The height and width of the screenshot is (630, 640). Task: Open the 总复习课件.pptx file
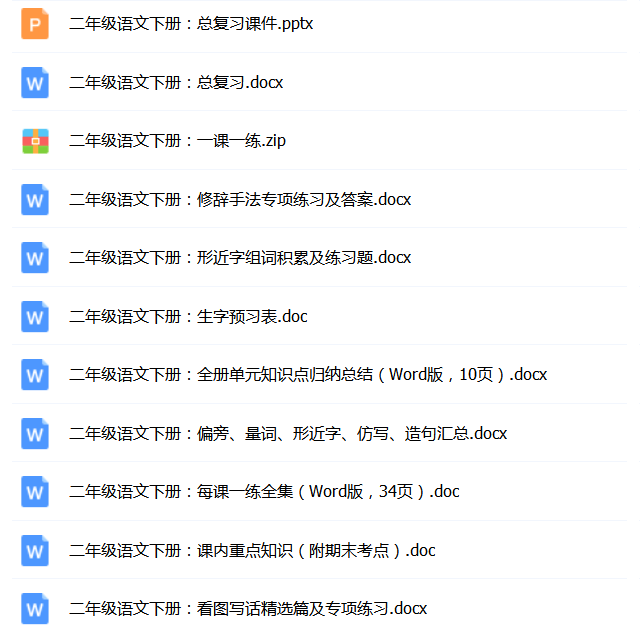tap(190, 24)
